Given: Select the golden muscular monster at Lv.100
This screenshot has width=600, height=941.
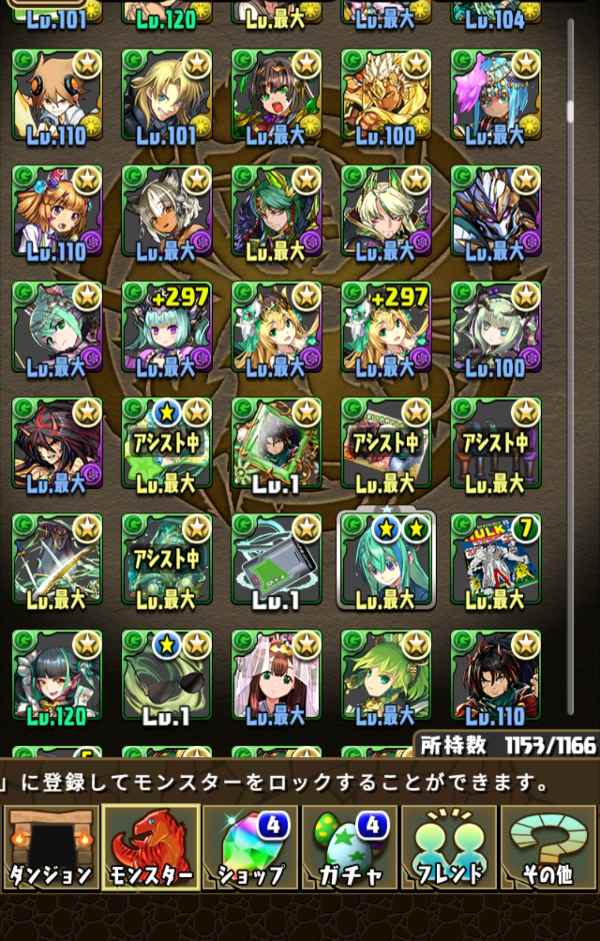Looking at the screenshot, I should tap(386, 96).
